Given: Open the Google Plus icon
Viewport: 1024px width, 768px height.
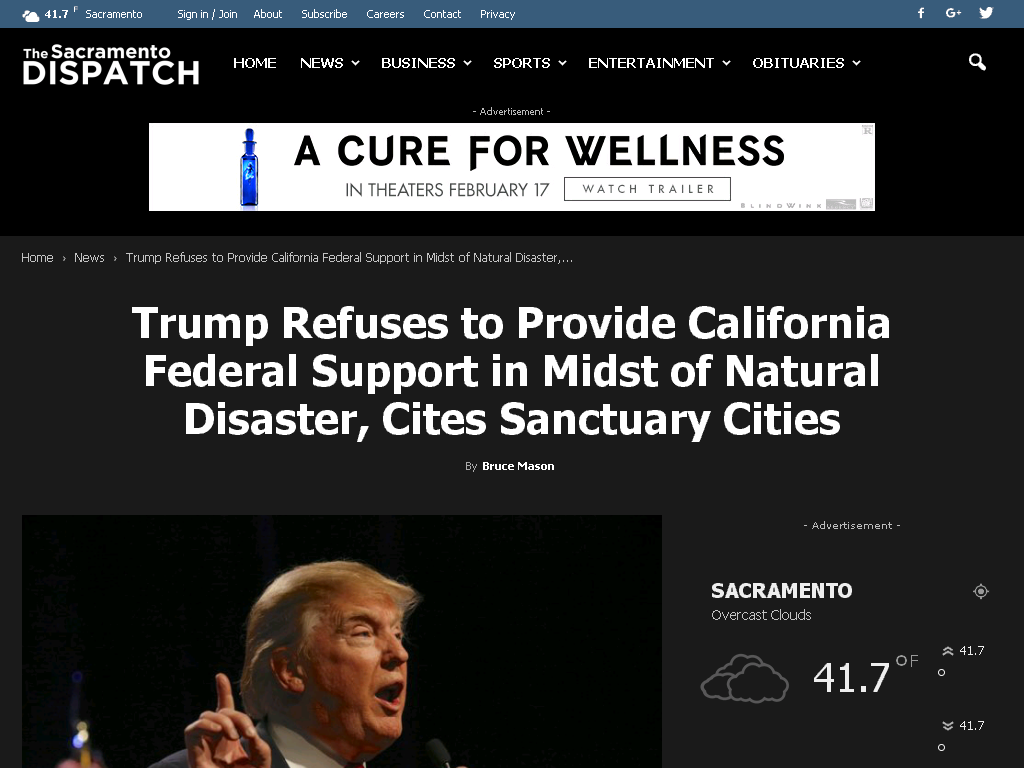Looking at the screenshot, I should pyautogui.click(x=953, y=13).
